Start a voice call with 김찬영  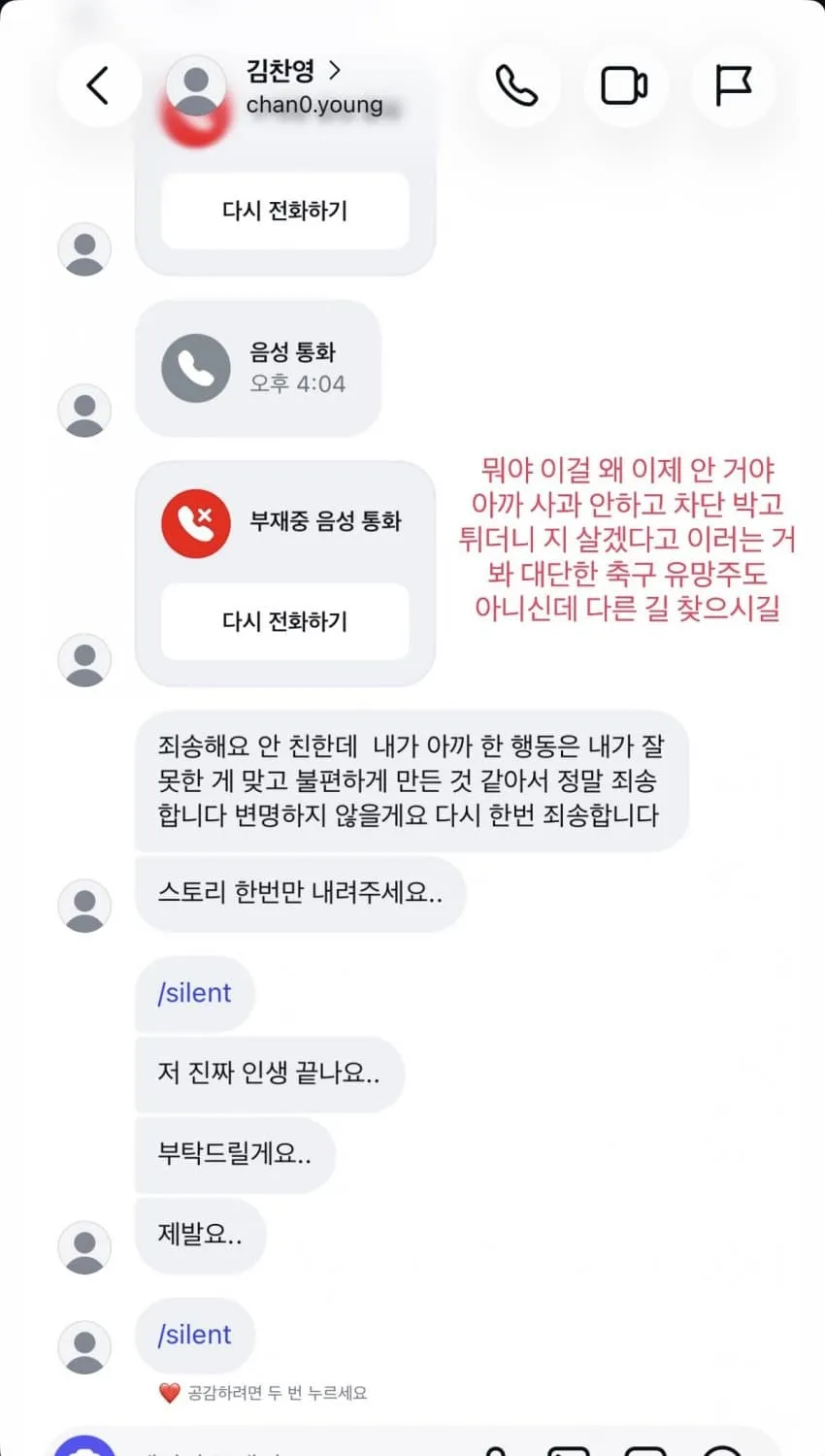point(517,85)
